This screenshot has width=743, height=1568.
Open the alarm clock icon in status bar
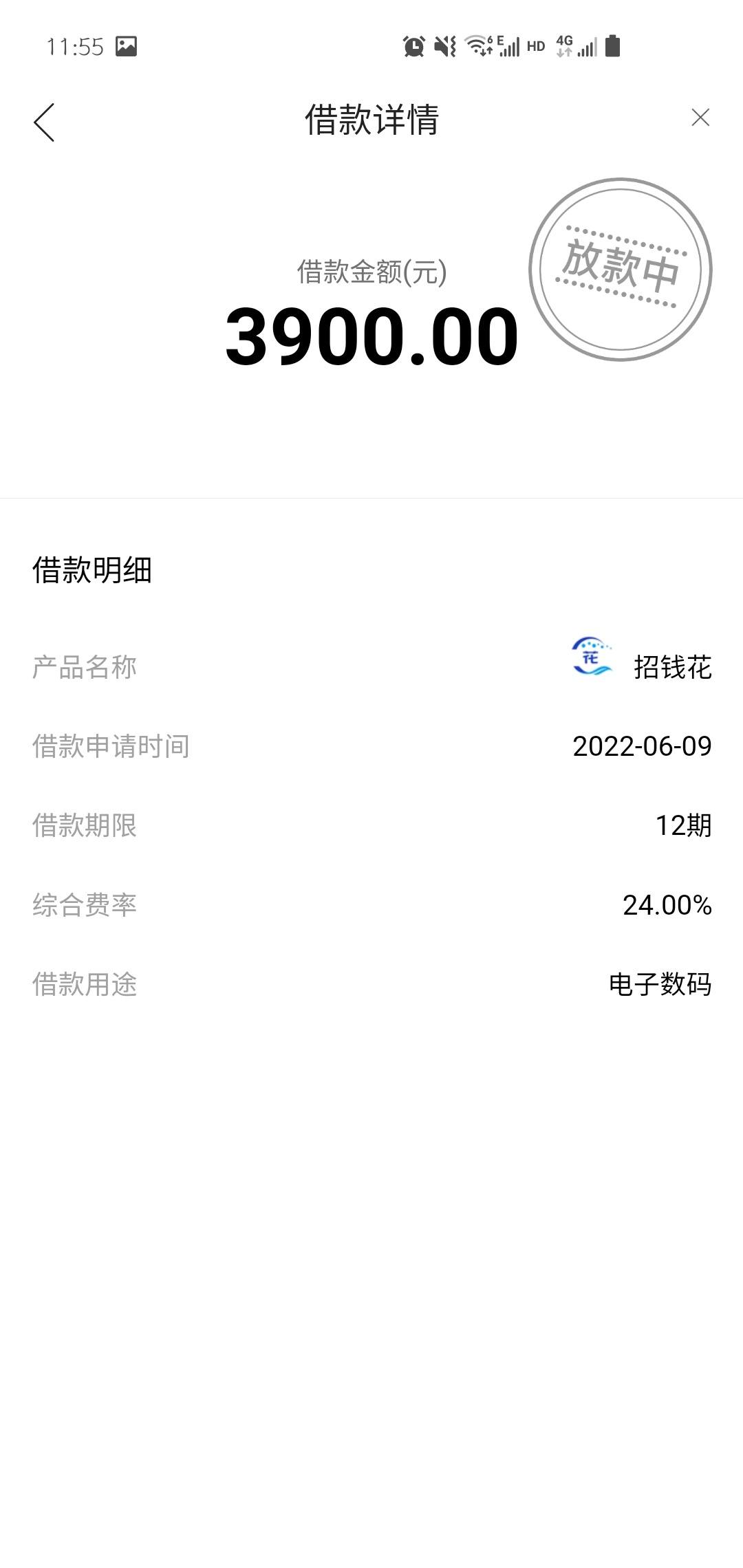415,45
